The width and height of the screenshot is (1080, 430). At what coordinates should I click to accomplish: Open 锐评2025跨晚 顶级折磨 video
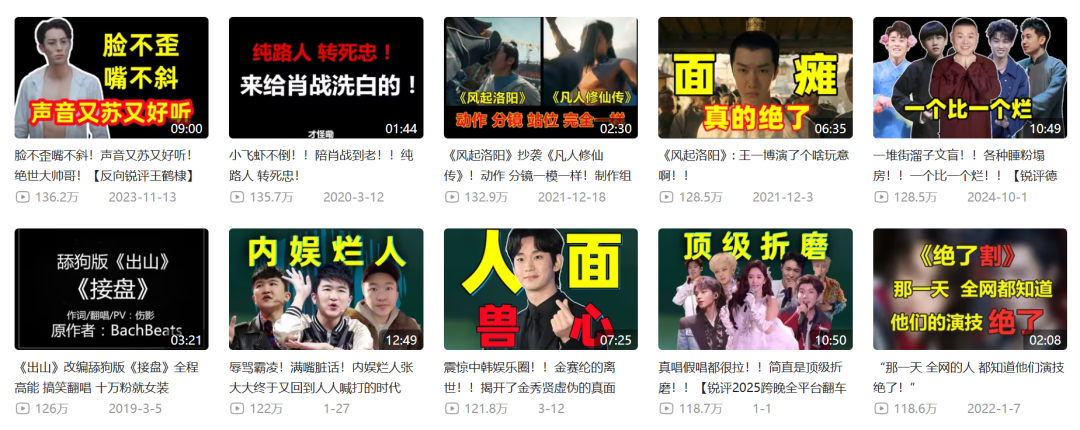pos(755,289)
